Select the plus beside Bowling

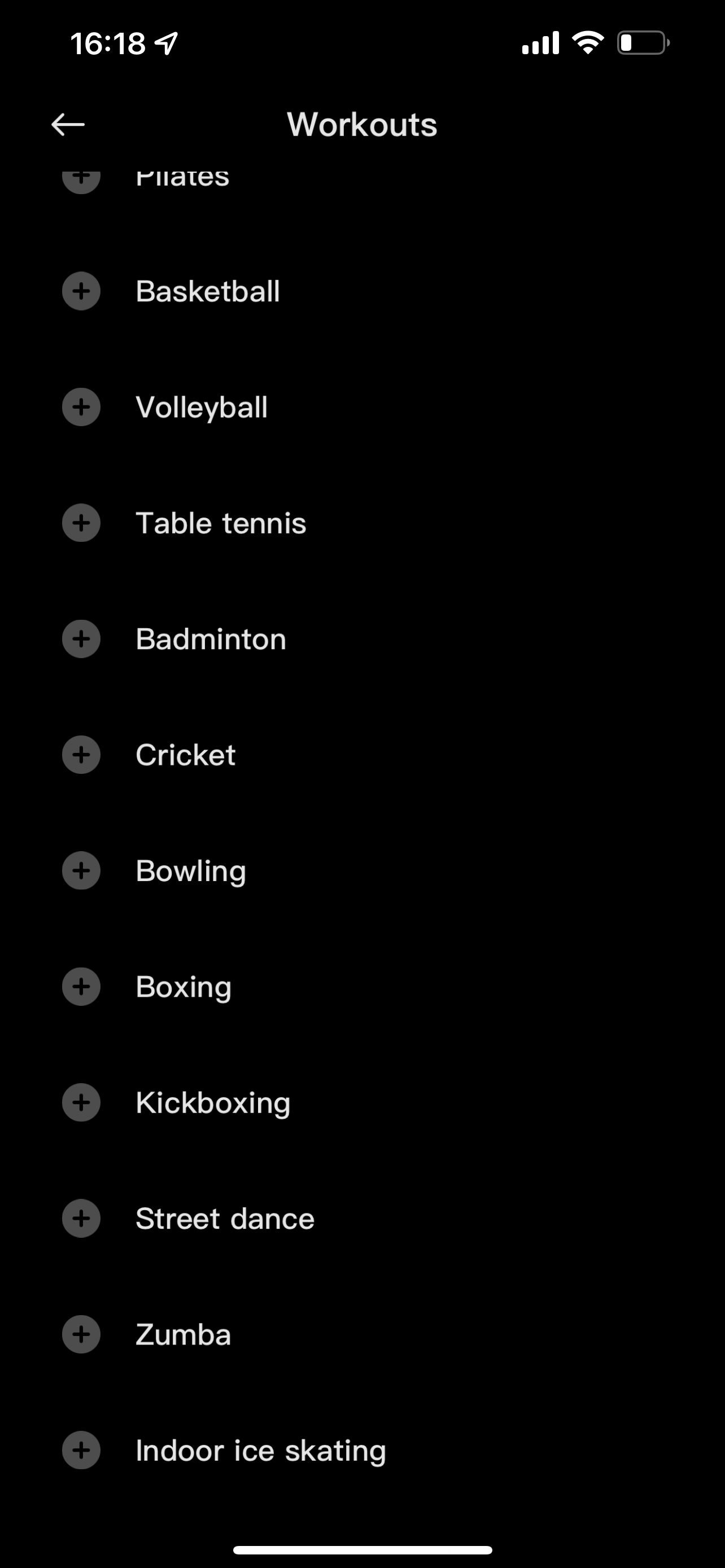81,870
